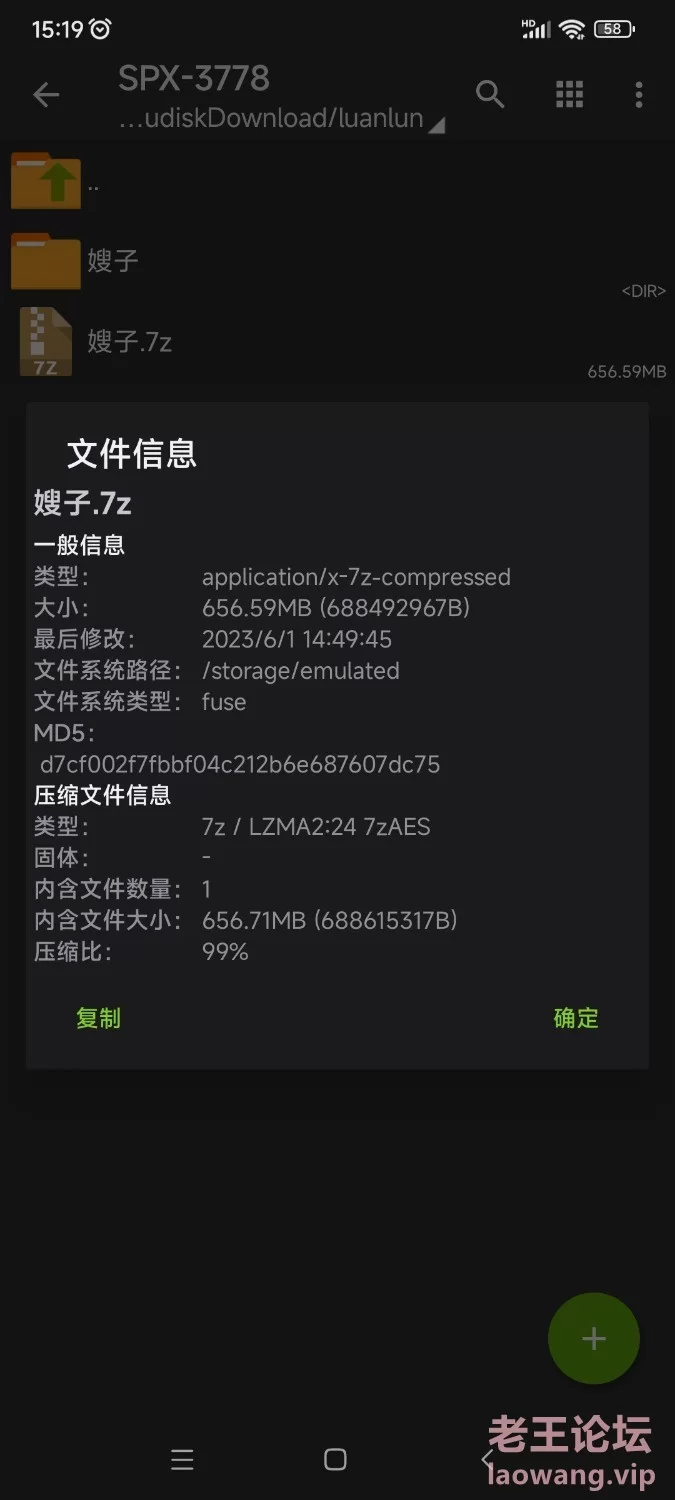Confirm the dialog with 确定
The height and width of the screenshot is (1500, 675).
pyautogui.click(x=576, y=1018)
